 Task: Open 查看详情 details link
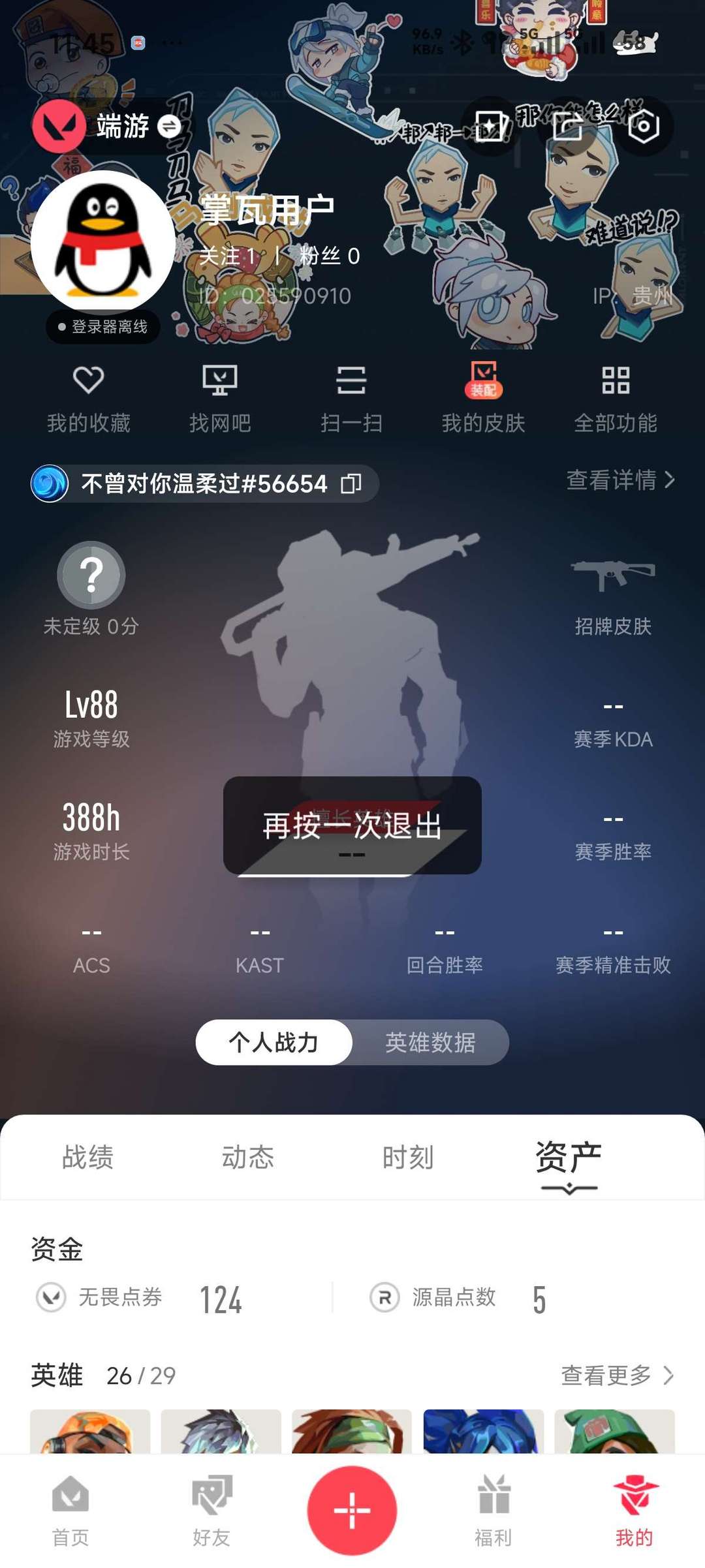(621, 480)
